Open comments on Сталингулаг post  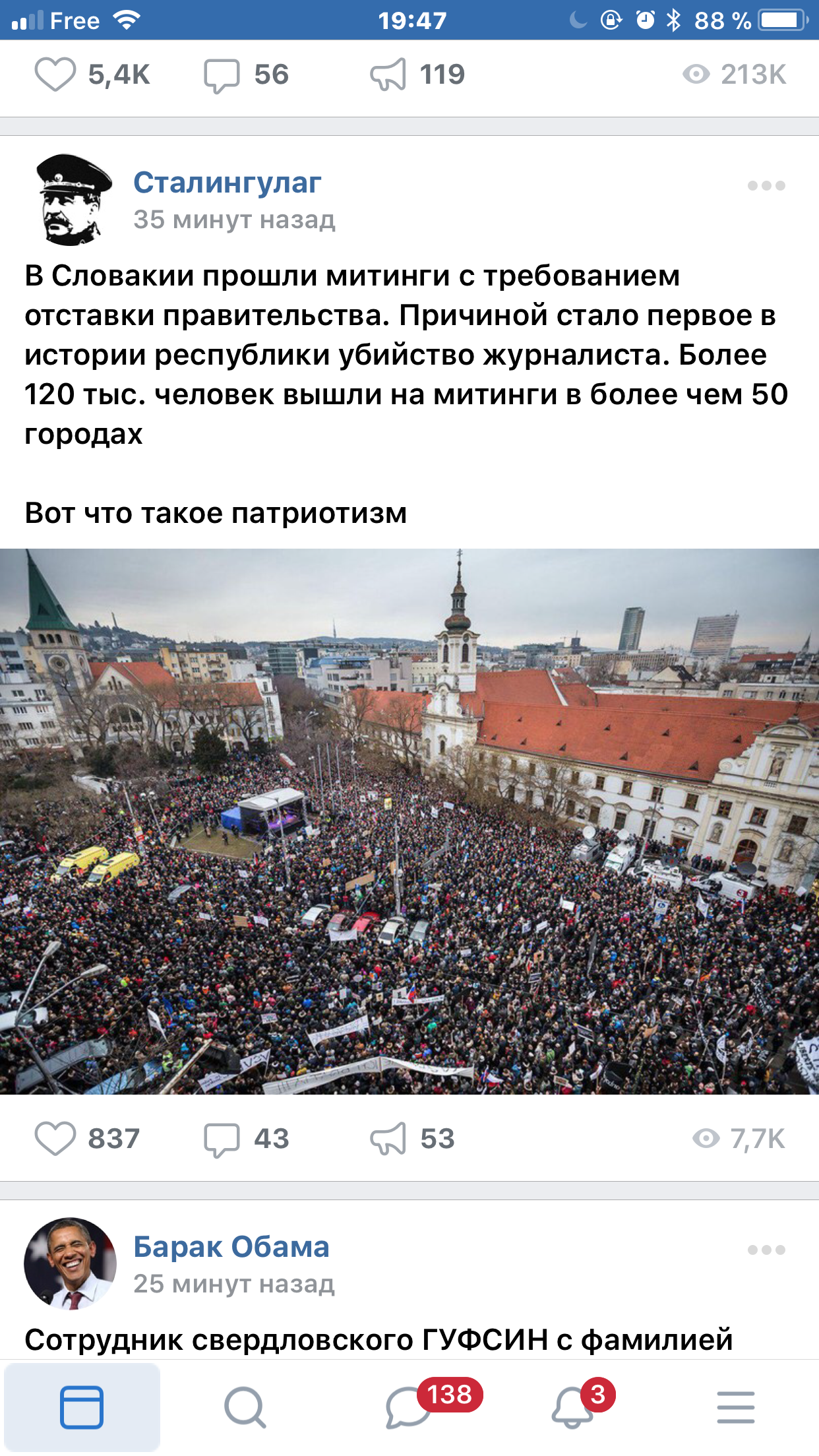222,1139
